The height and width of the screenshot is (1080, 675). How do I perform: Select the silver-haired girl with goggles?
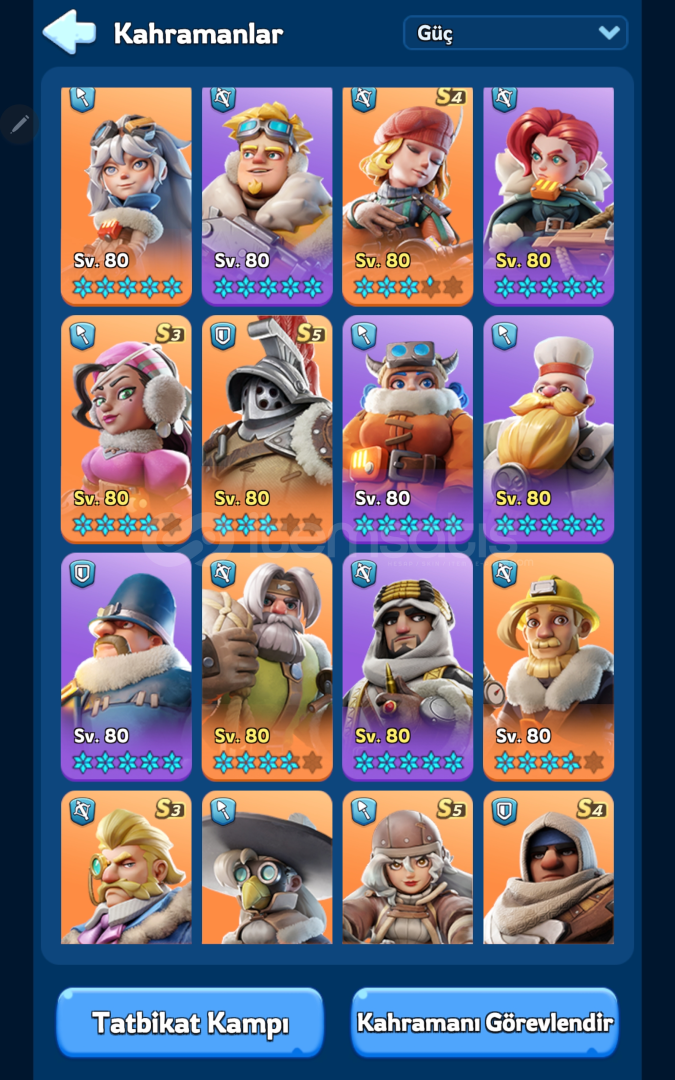pos(127,196)
